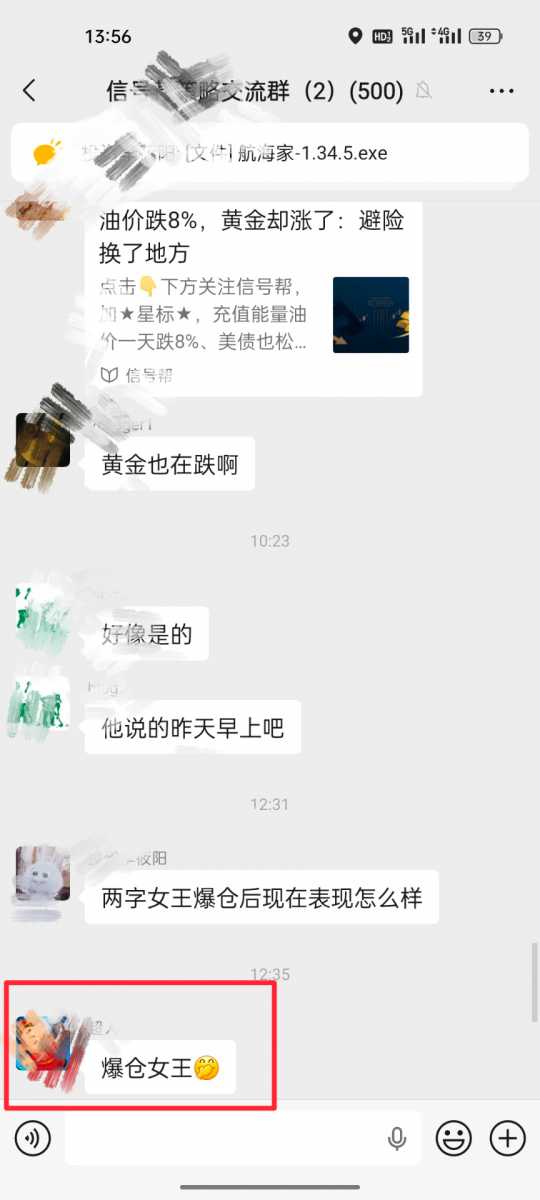Screen dimensions: 540x1200
Task: Go back from the group chat
Action: pos(29,91)
